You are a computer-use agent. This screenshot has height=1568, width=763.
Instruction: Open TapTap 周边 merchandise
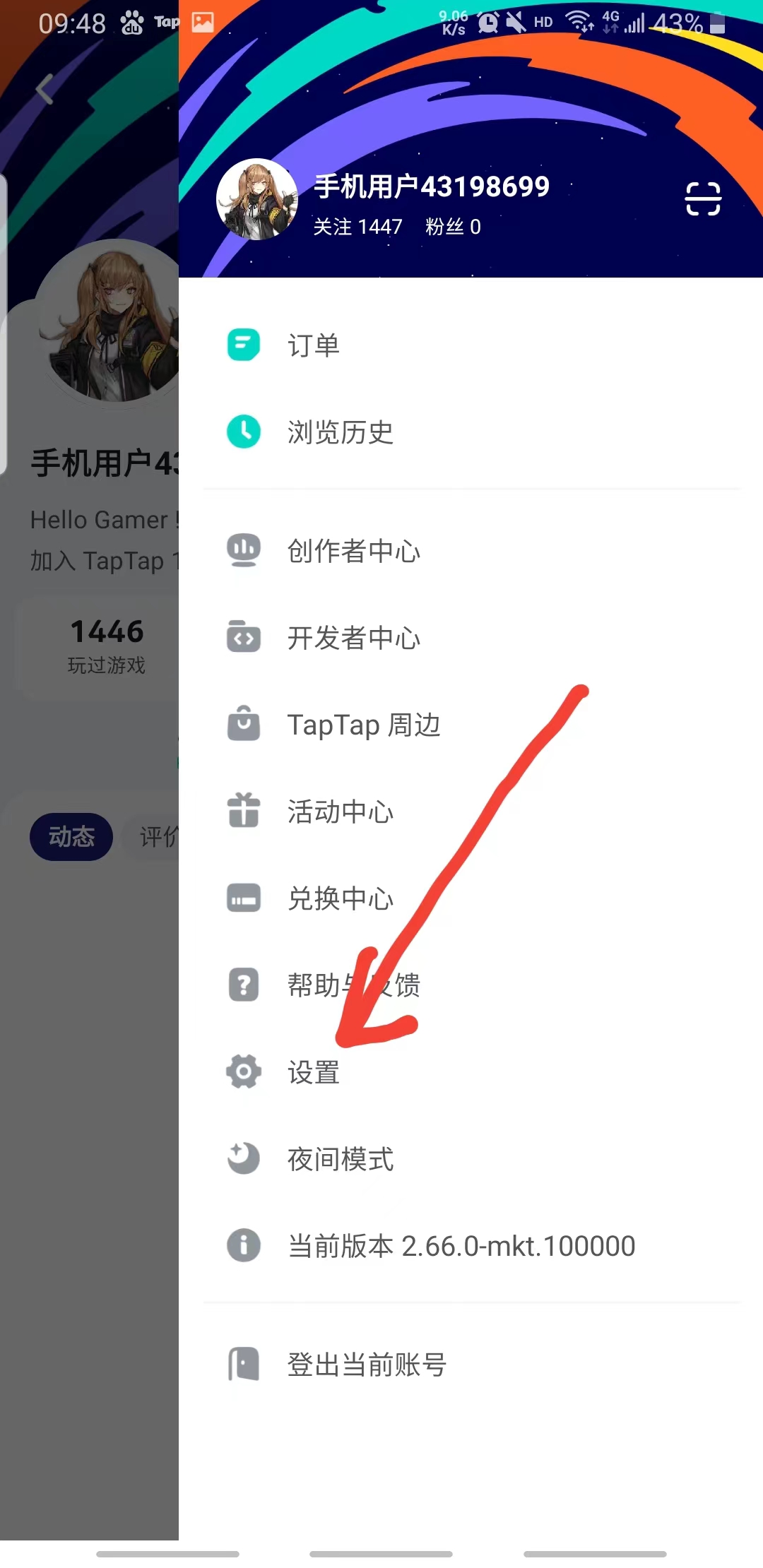point(363,725)
